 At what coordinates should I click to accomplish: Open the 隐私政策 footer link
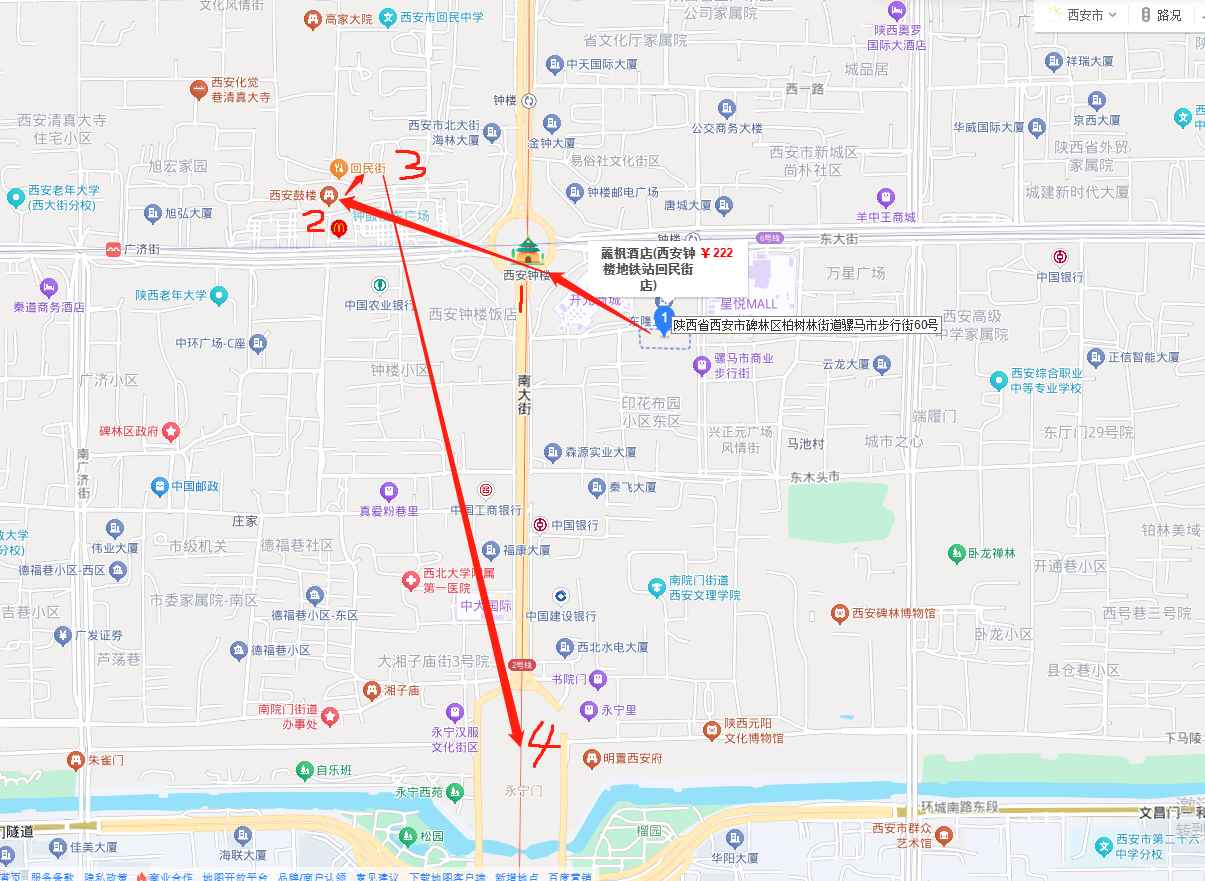(106, 876)
